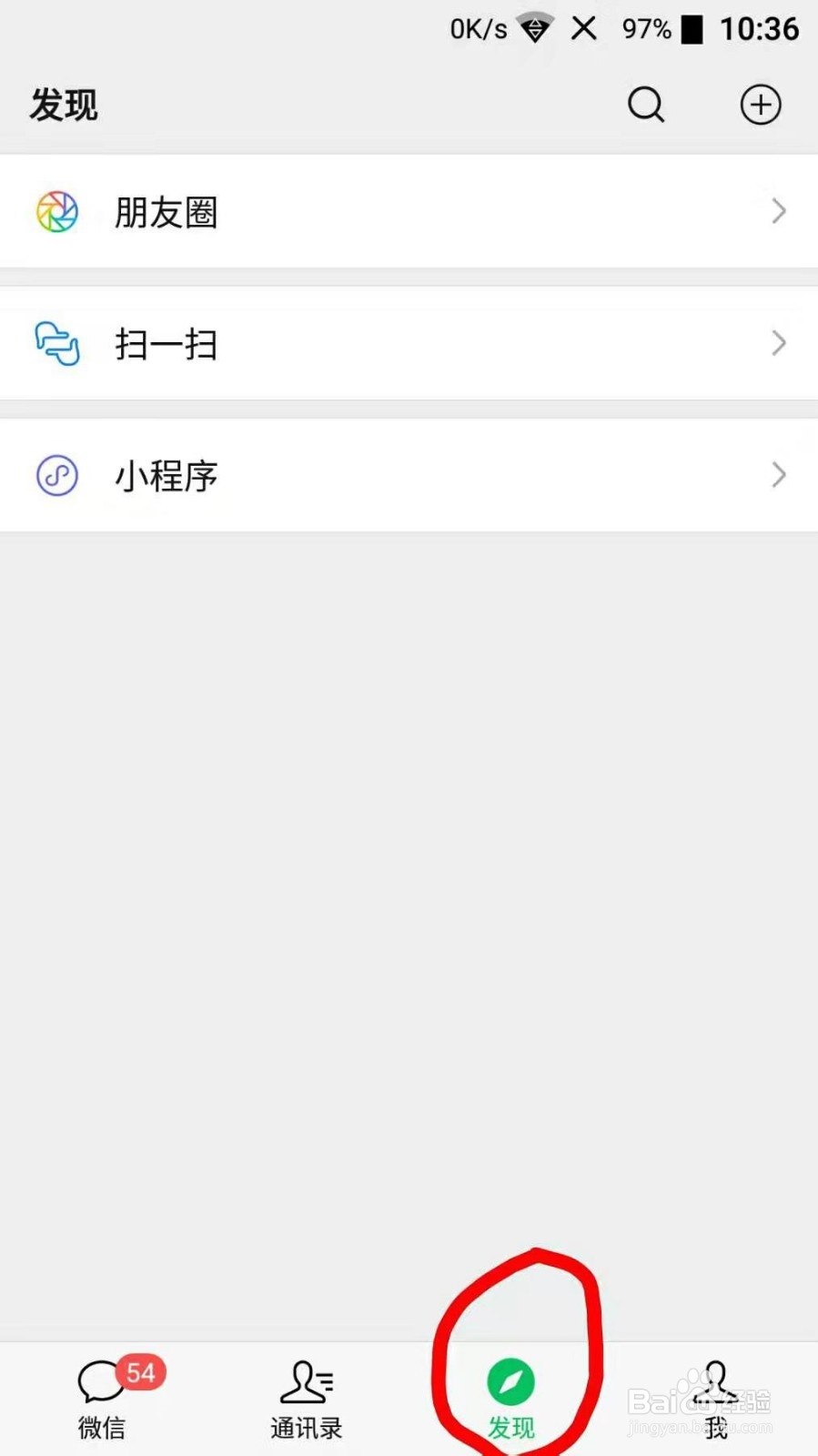
Task: Open the 扫一扫 scan feature
Action: click(167, 343)
